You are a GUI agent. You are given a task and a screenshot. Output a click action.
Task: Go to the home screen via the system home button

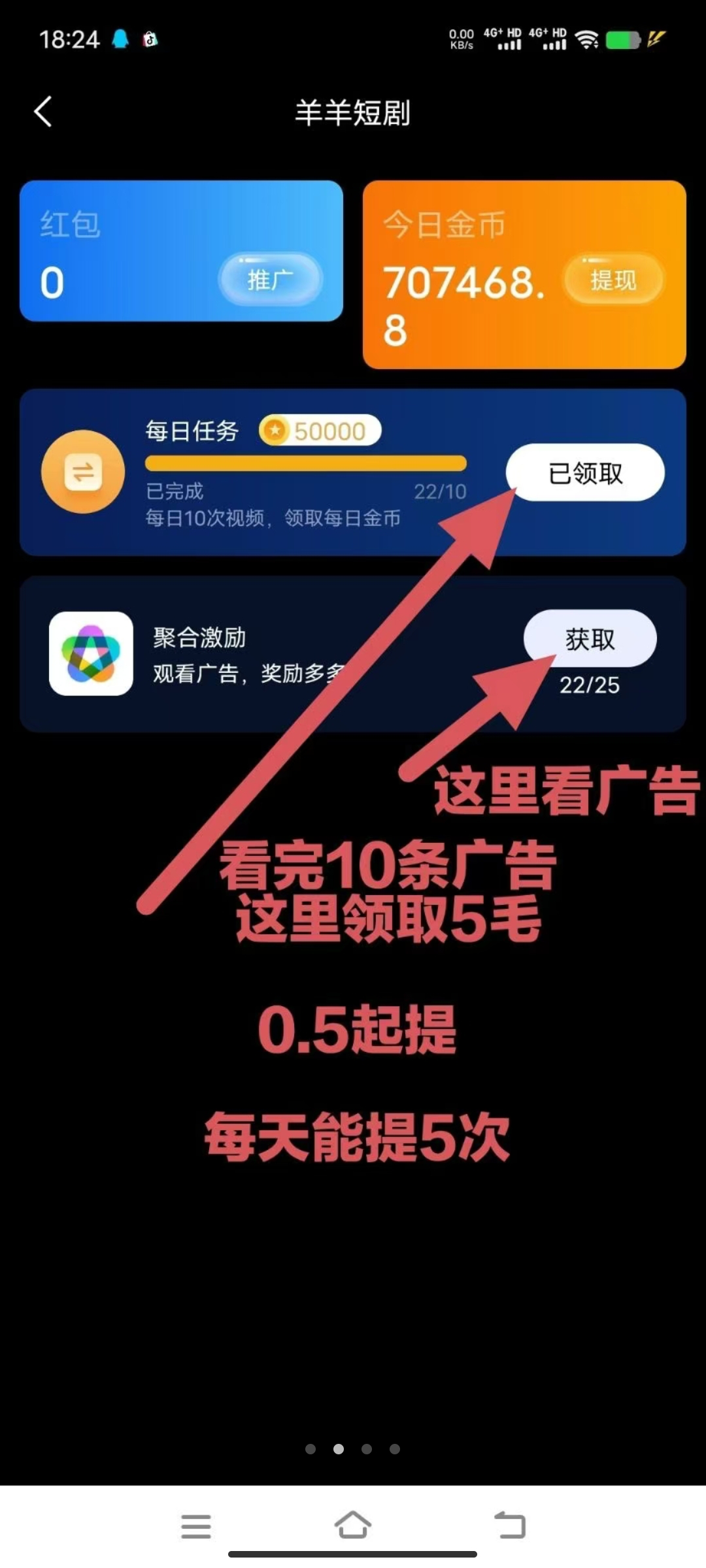[x=353, y=1525]
